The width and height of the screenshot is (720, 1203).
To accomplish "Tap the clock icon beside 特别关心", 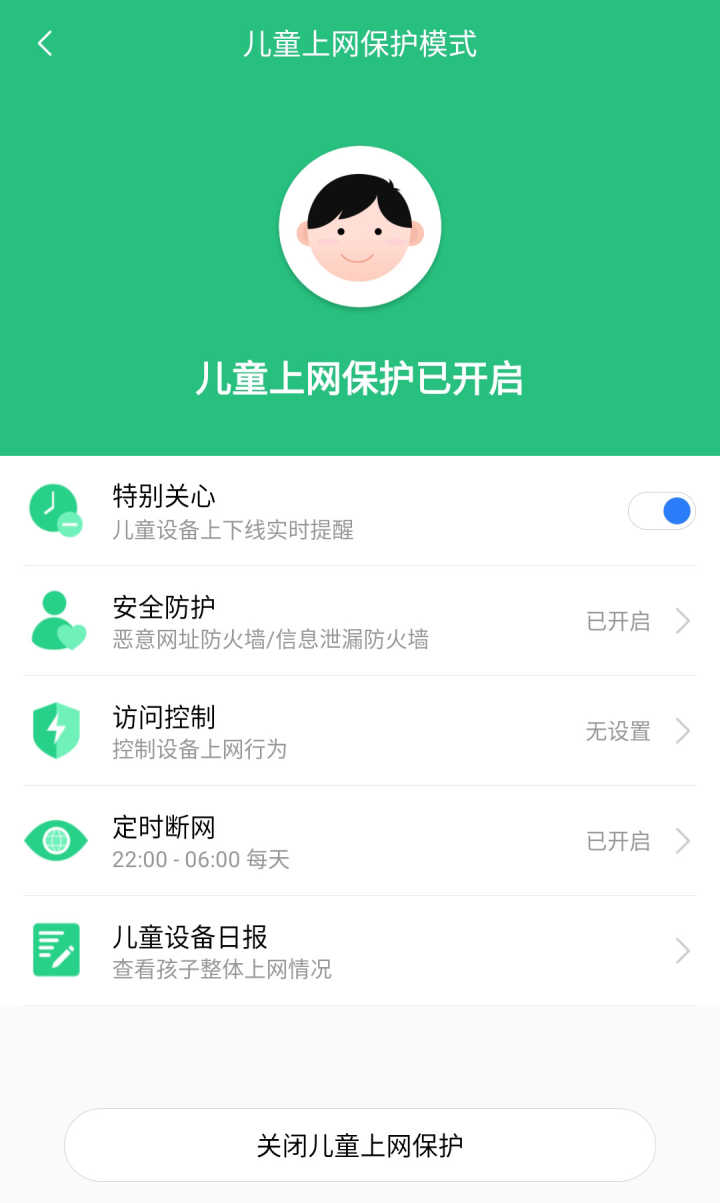I will [56, 511].
